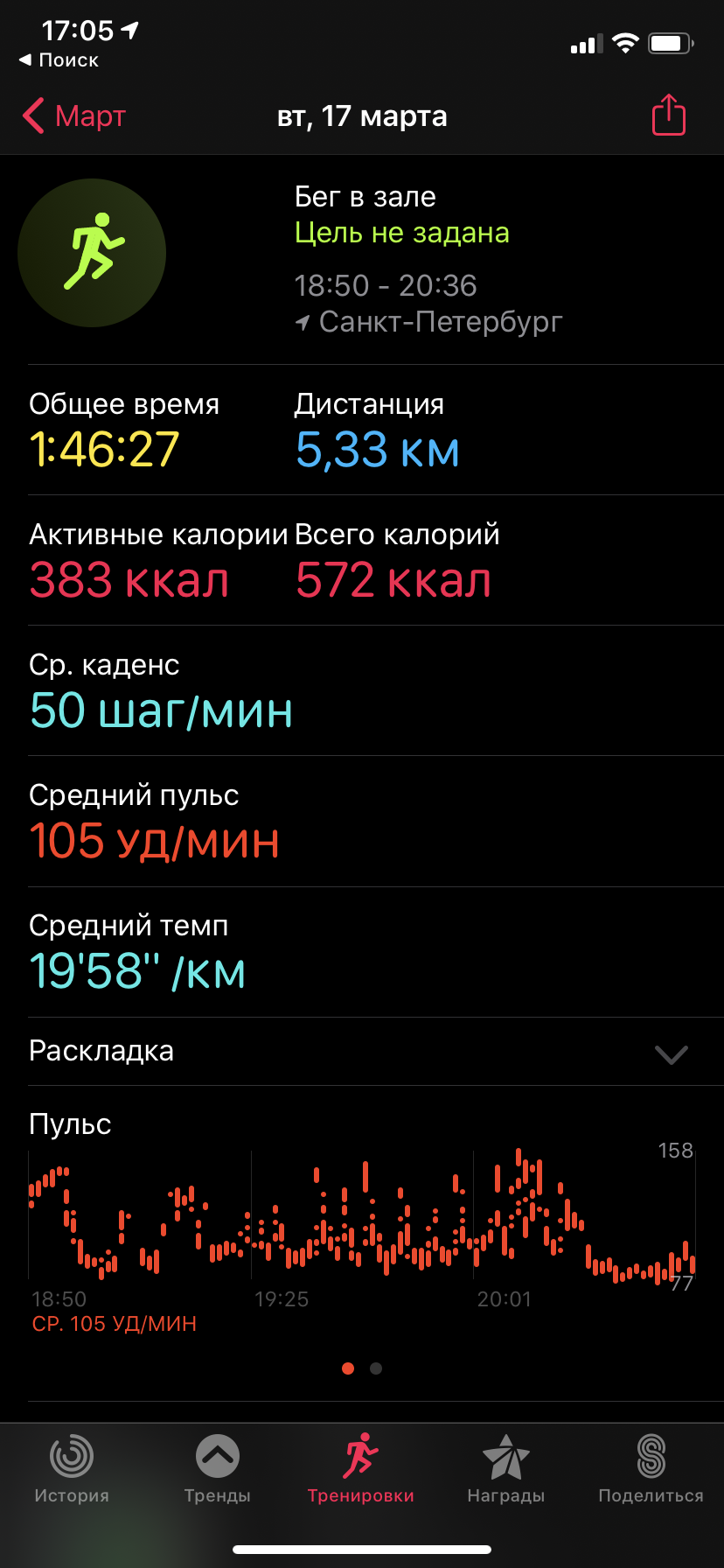
Task: Go to the Награды tab
Action: click(x=505, y=1470)
